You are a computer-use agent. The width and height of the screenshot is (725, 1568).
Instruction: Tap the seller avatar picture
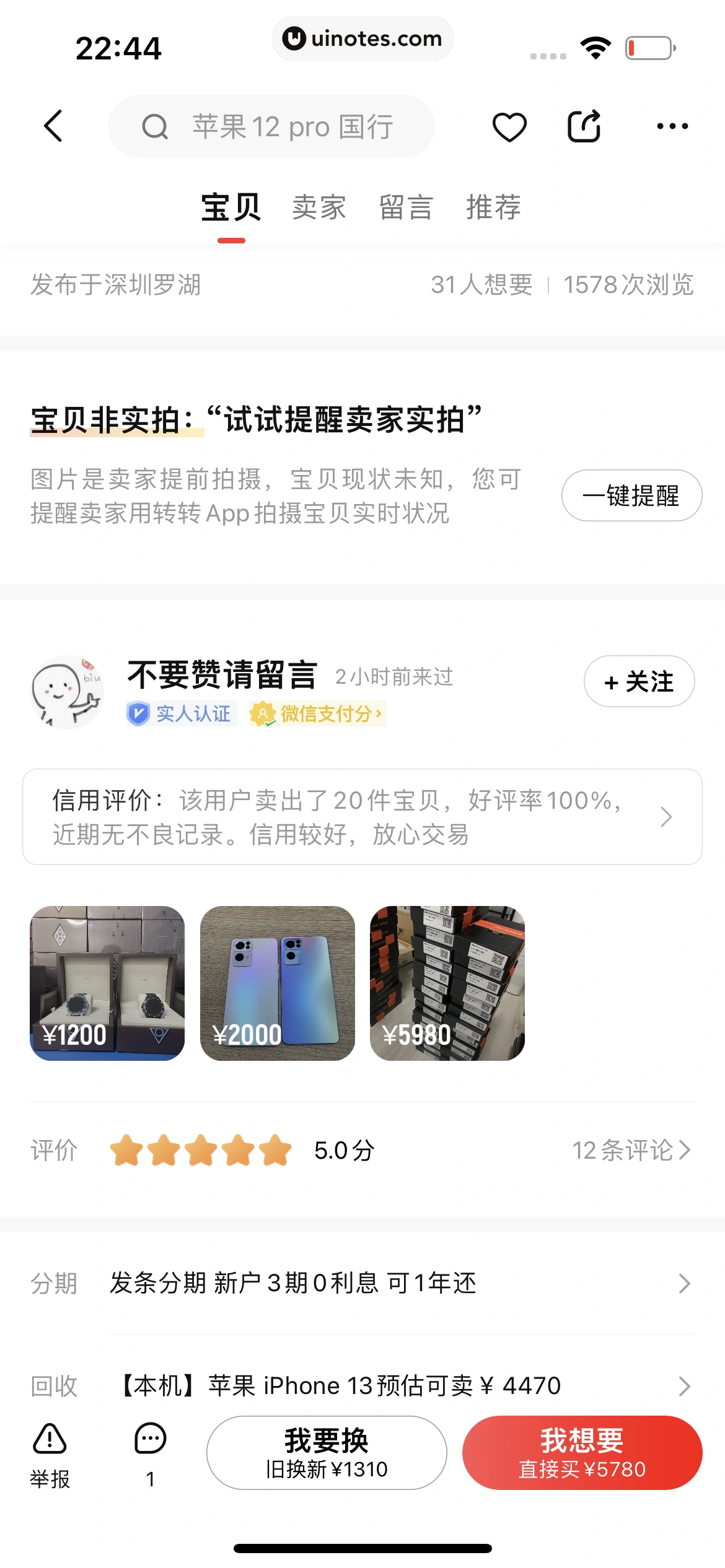pyautogui.click(x=66, y=691)
